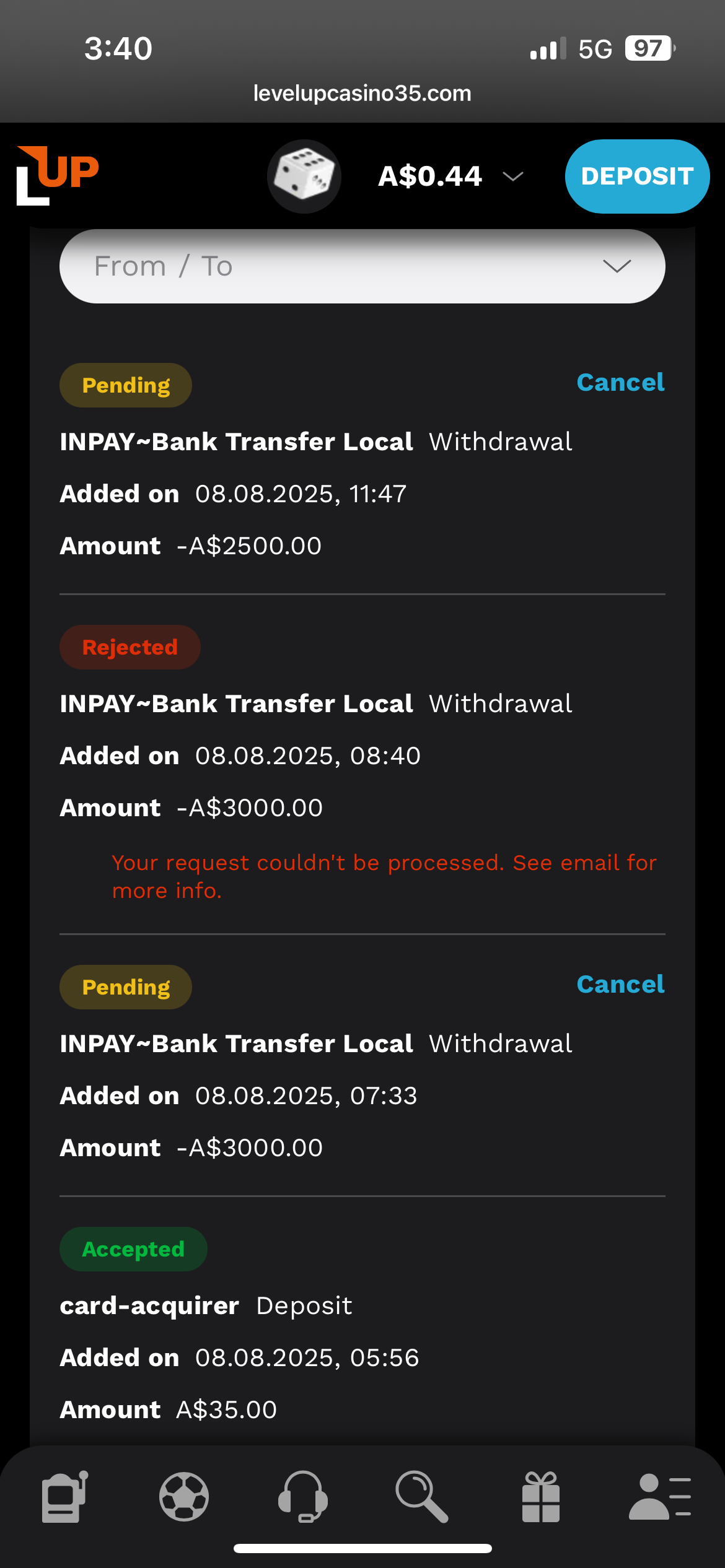This screenshot has width=725, height=1568.
Task: Expand the A$0.44 balance dropdown
Action: pos(512,176)
